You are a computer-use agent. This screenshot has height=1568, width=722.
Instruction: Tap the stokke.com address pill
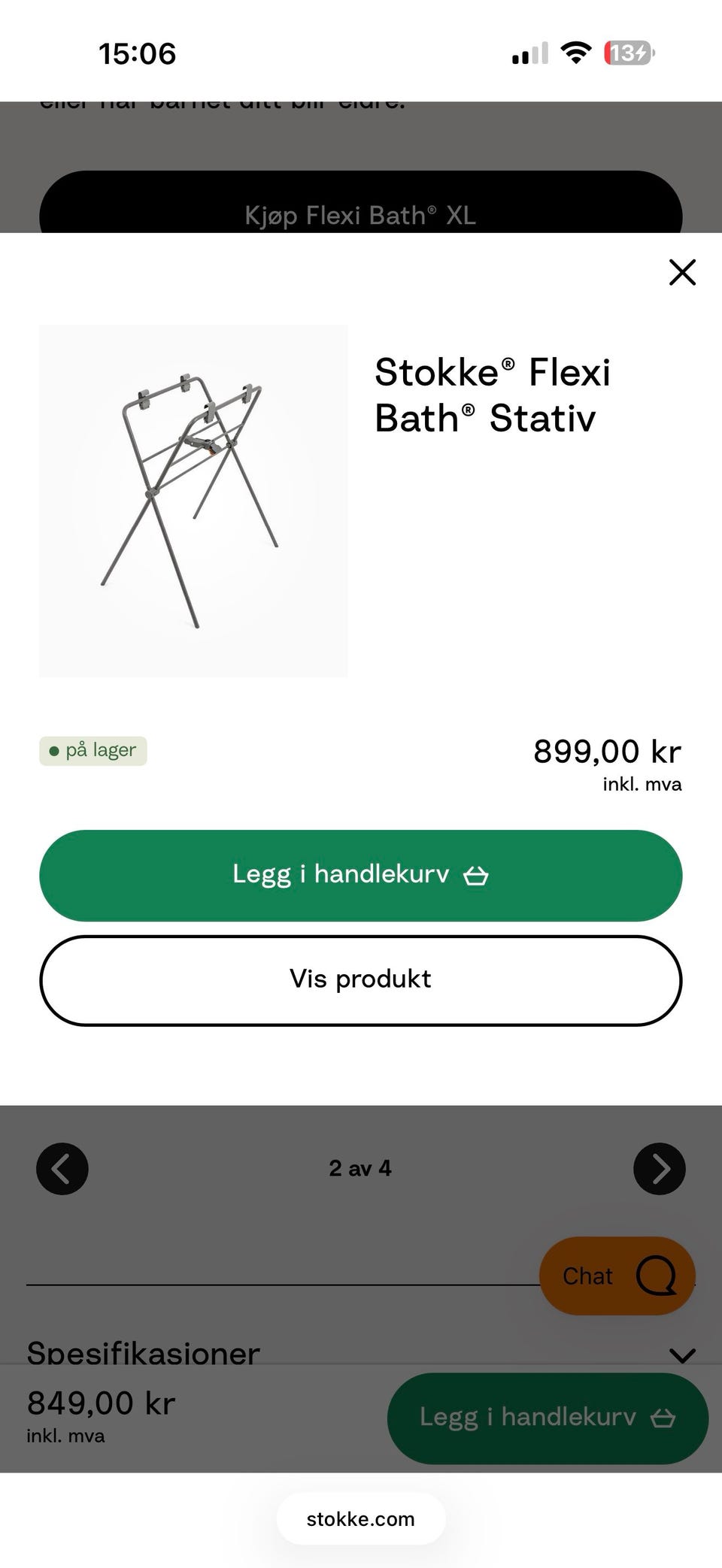click(361, 1518)
